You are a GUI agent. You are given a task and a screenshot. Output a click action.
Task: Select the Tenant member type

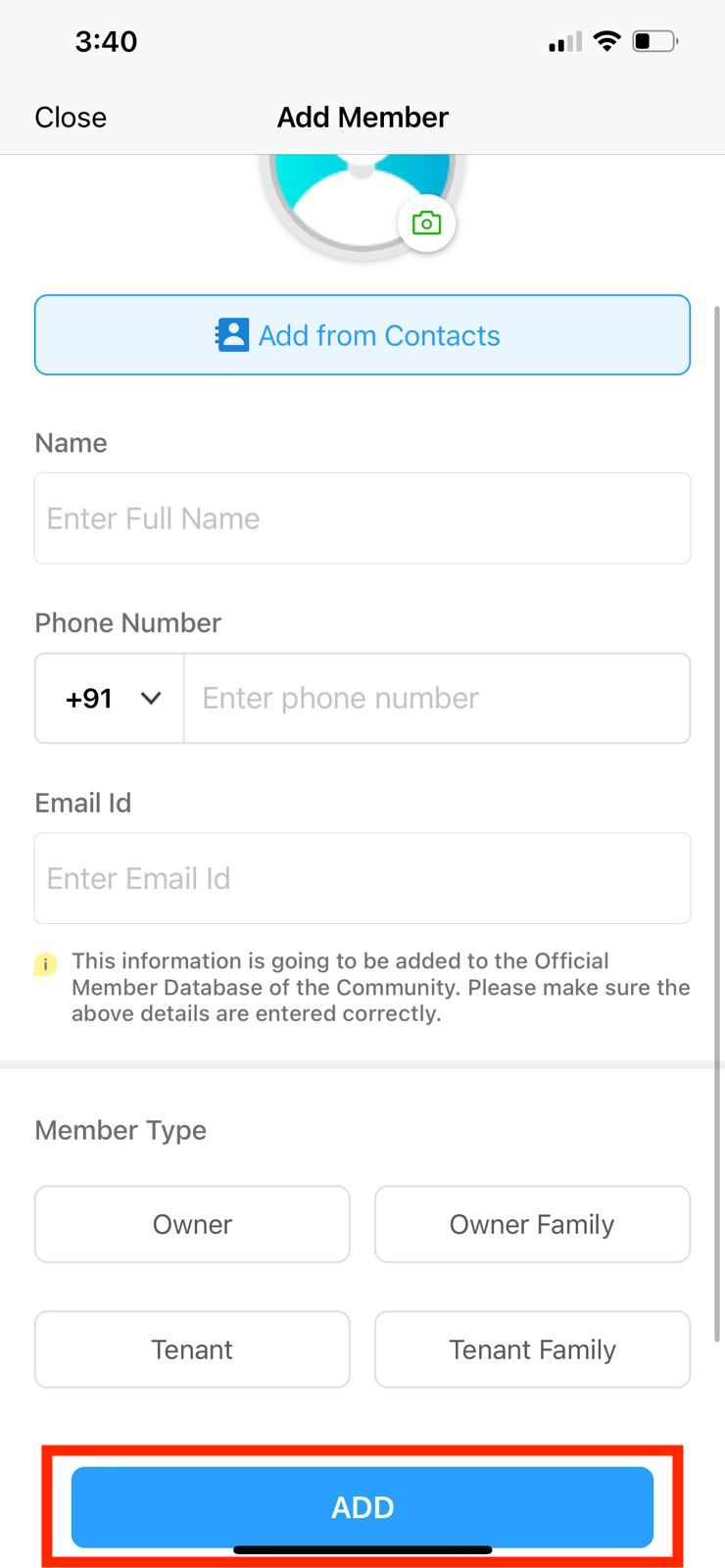point(192,1349)
